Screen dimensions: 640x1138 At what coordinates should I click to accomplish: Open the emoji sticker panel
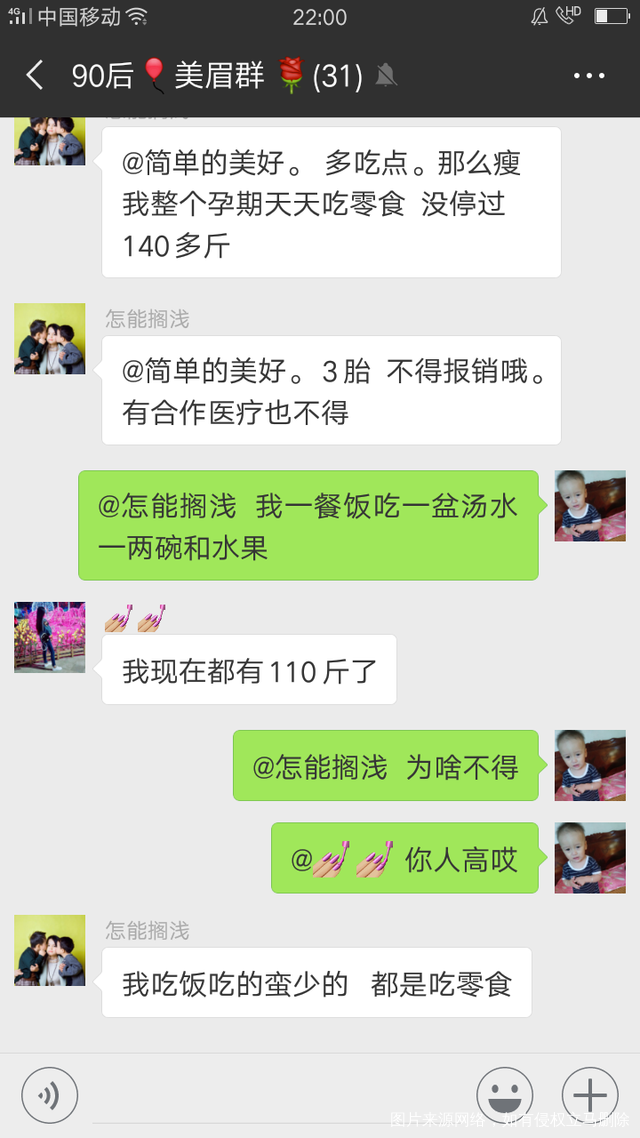[504, 1095]
